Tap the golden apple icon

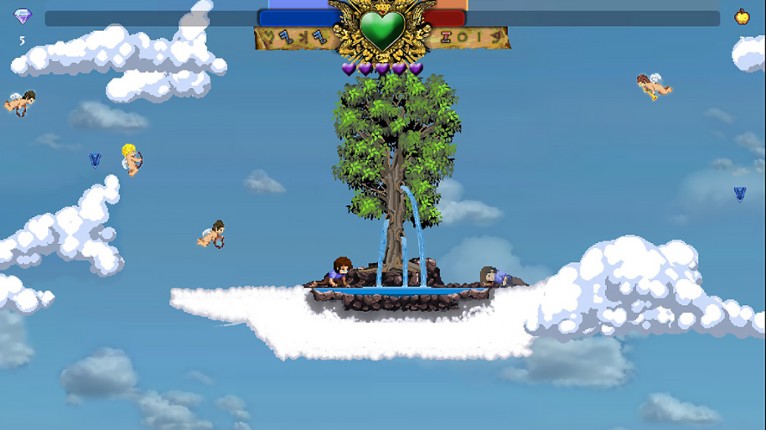[x=742, y=16]
